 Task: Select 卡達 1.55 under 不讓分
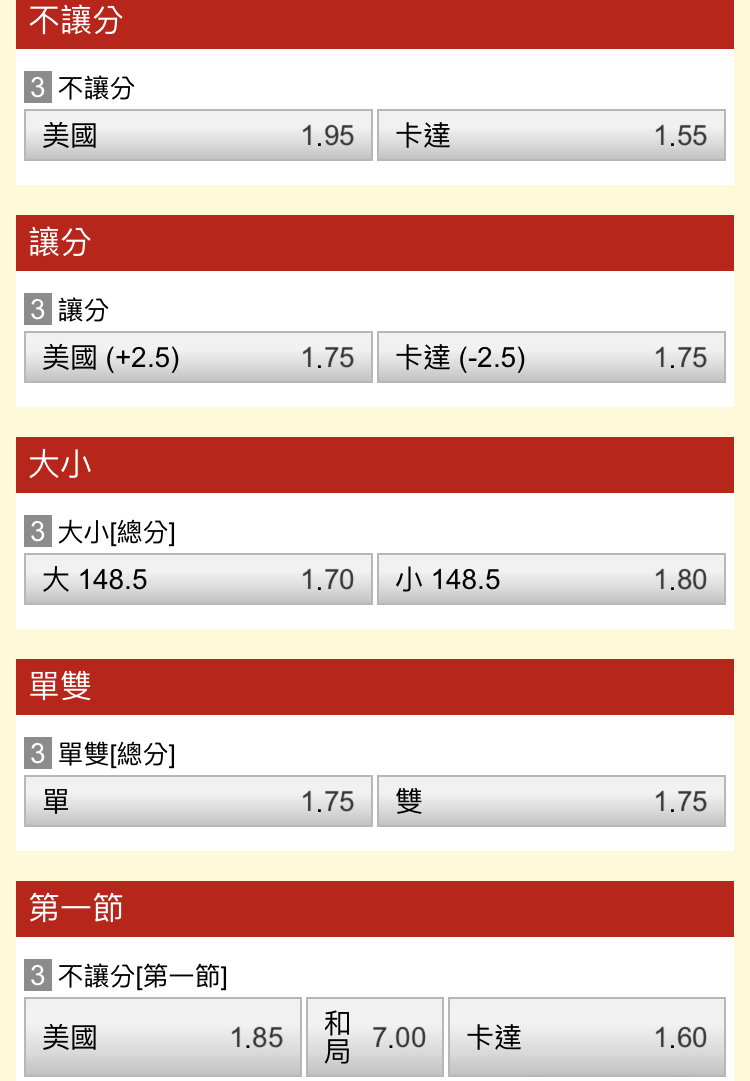[551, 135]
